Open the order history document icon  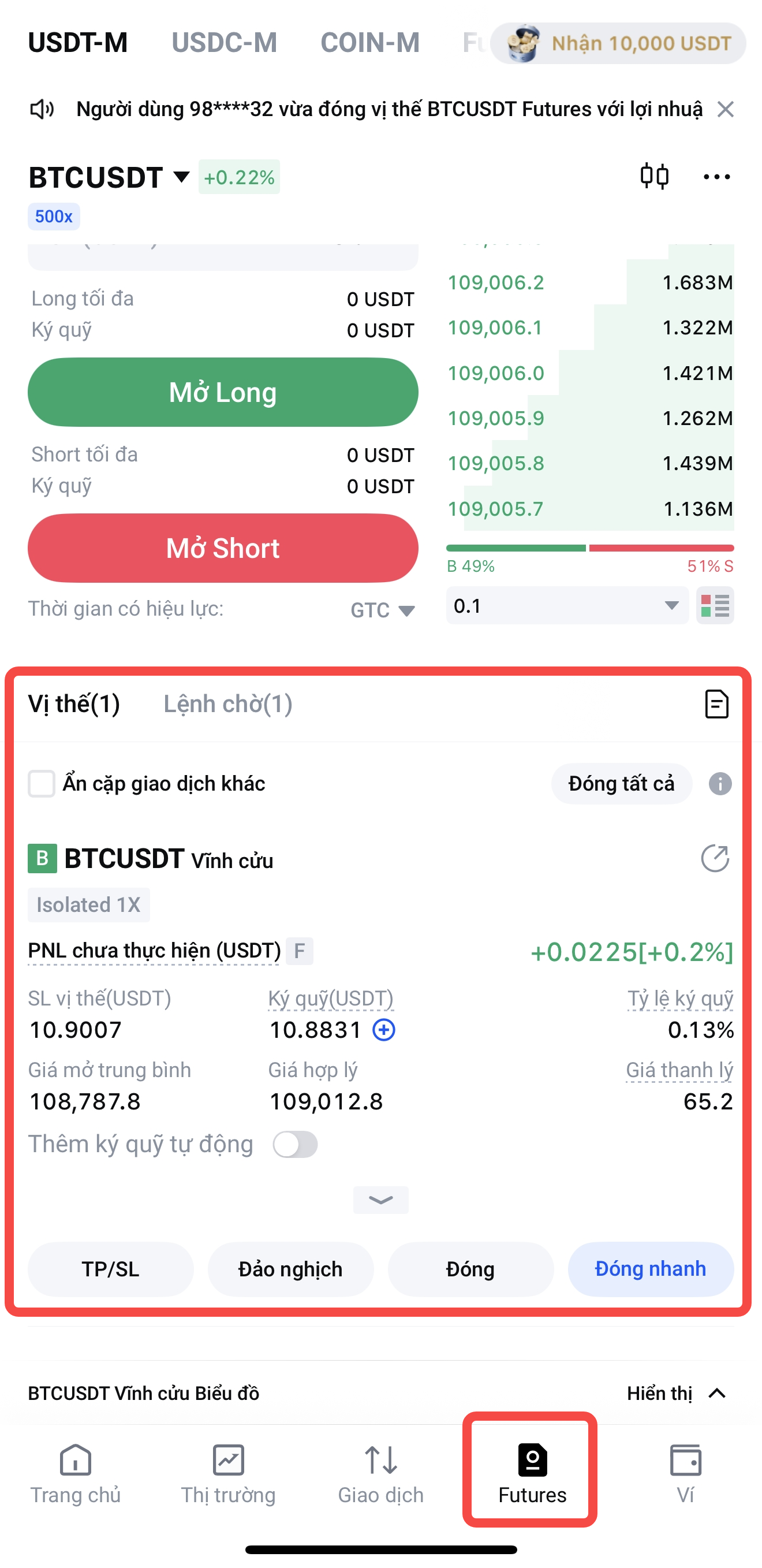716,704
